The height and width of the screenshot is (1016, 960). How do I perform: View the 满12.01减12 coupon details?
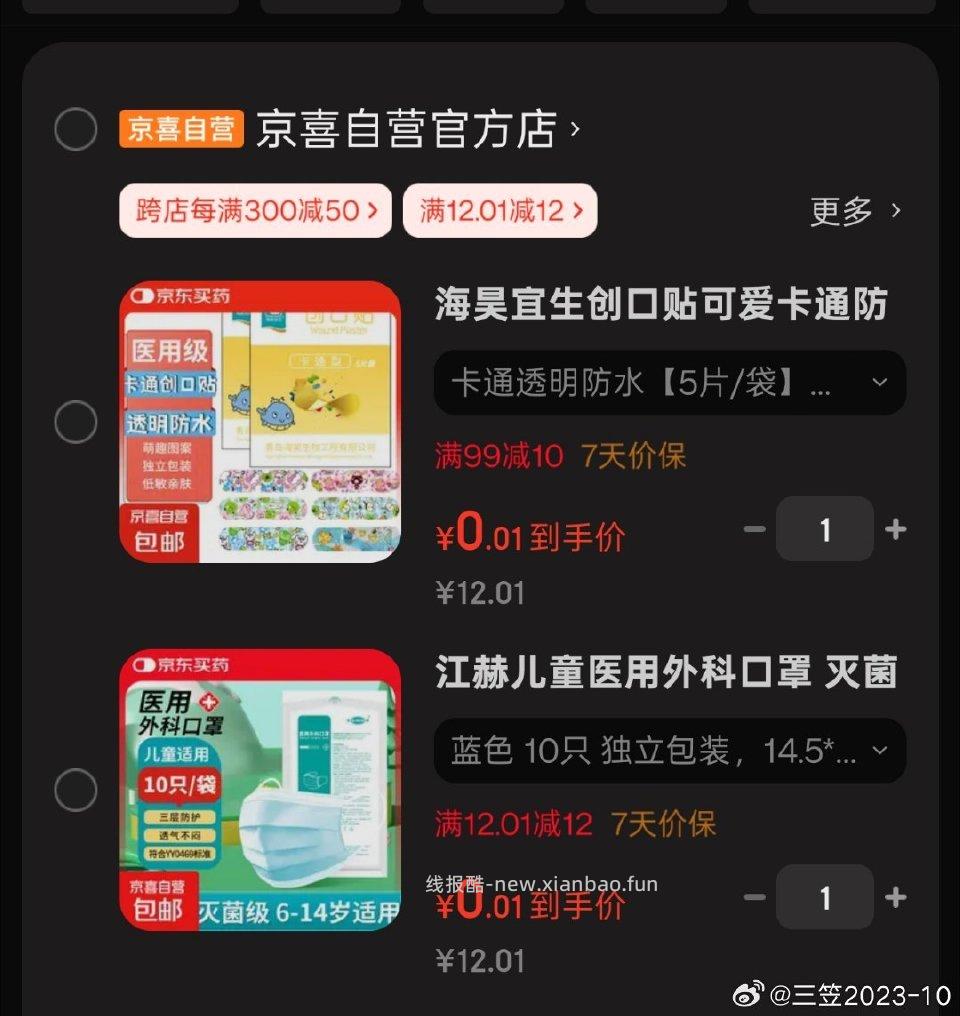pyautogui.click(x=500, y=210)
